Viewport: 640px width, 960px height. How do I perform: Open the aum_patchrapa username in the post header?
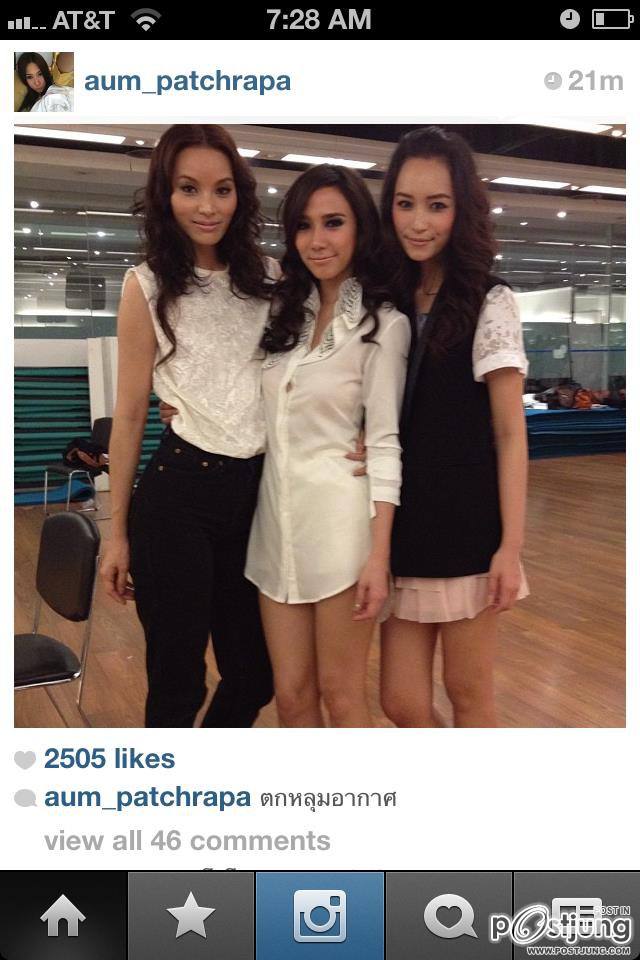(x=187, y=81)
